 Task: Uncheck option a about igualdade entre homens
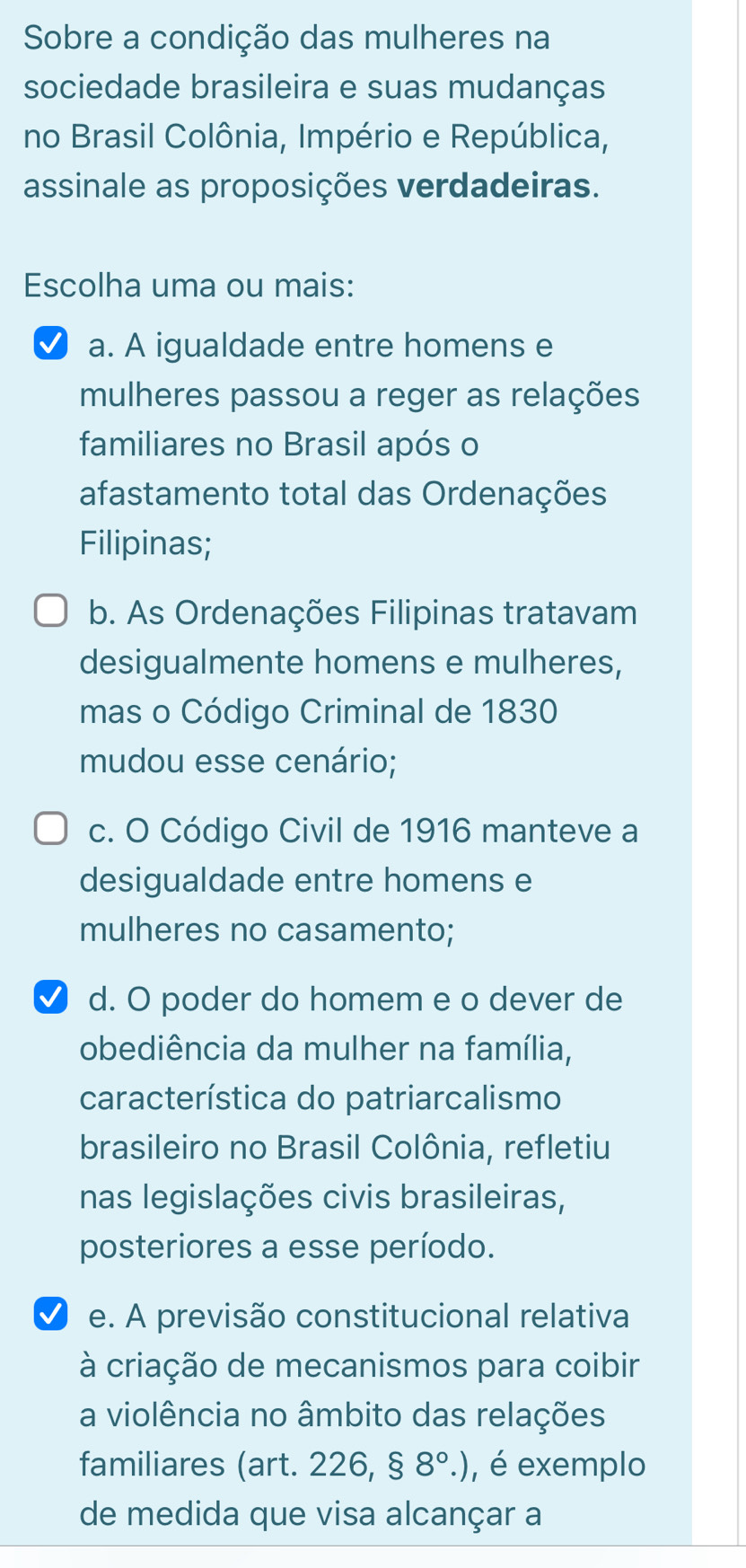pos(50,346)
